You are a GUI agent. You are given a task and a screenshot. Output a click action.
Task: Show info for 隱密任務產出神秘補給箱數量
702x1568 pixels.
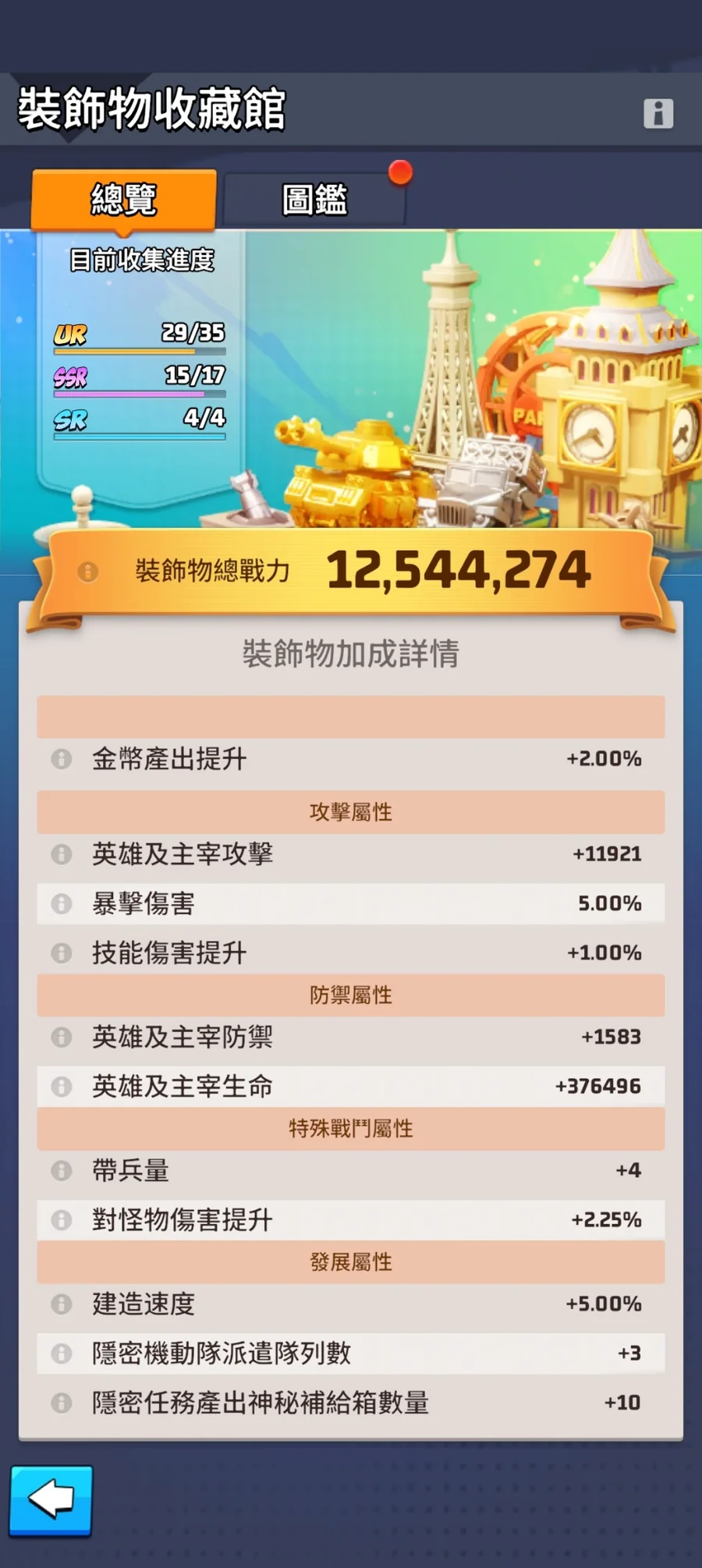pos(62,1403)
